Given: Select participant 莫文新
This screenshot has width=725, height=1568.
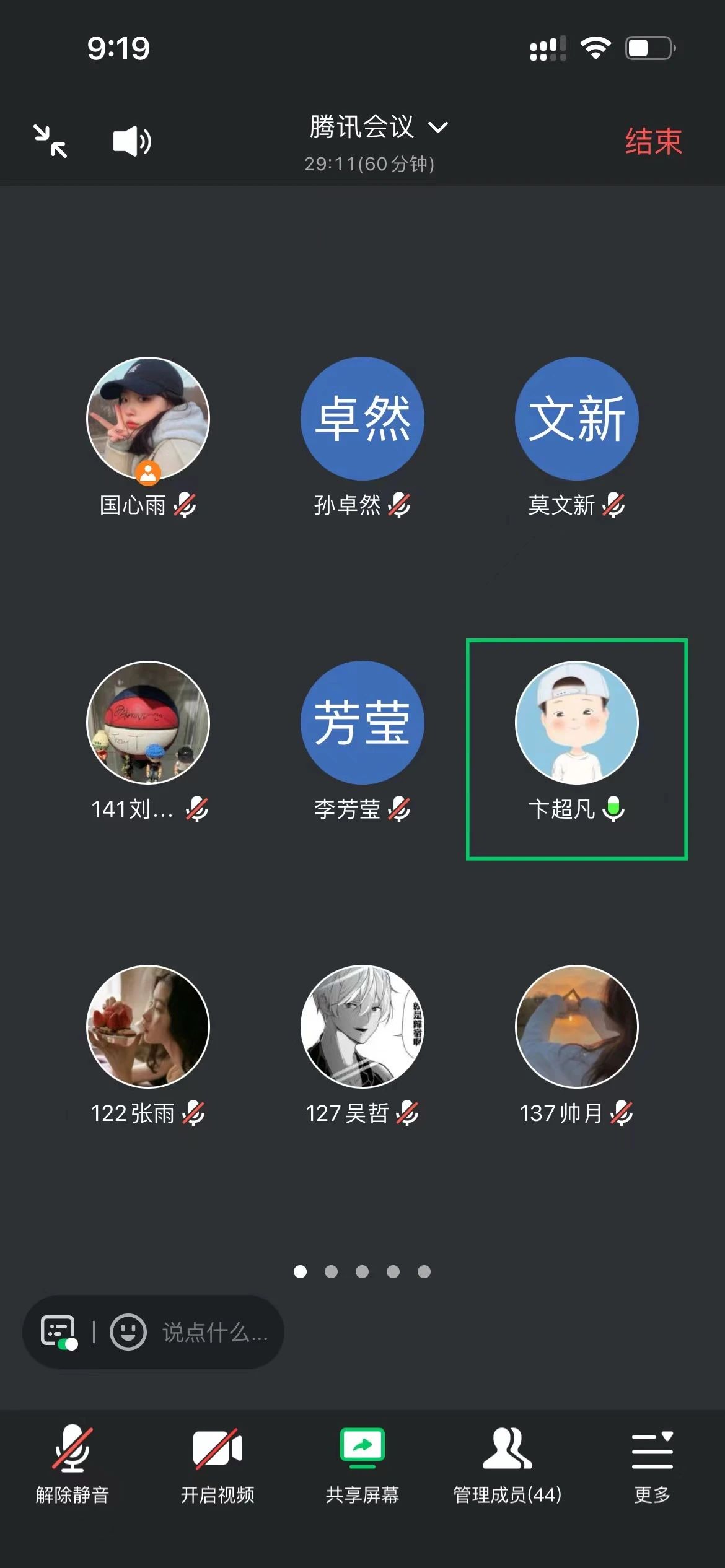Looking at the screenshot, I should pyautogui.click(x=576, y=419).
